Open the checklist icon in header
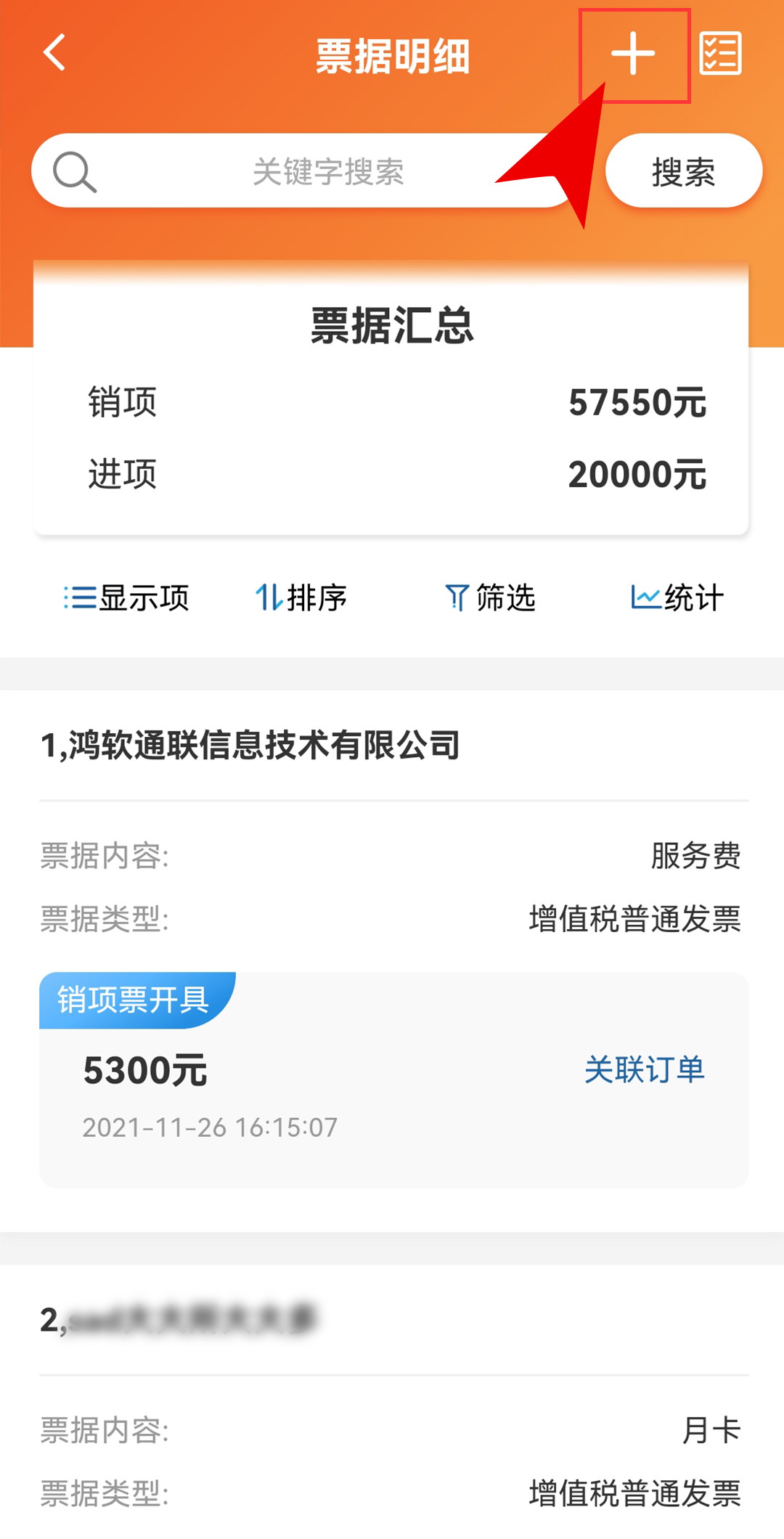Screen dimensions: 784x1539 click(720, 53)
